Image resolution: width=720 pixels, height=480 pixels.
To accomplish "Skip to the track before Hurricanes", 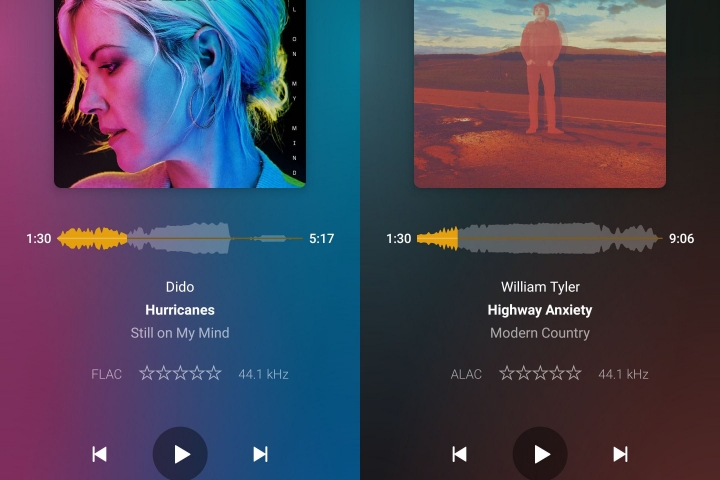I will coord(99,454).
